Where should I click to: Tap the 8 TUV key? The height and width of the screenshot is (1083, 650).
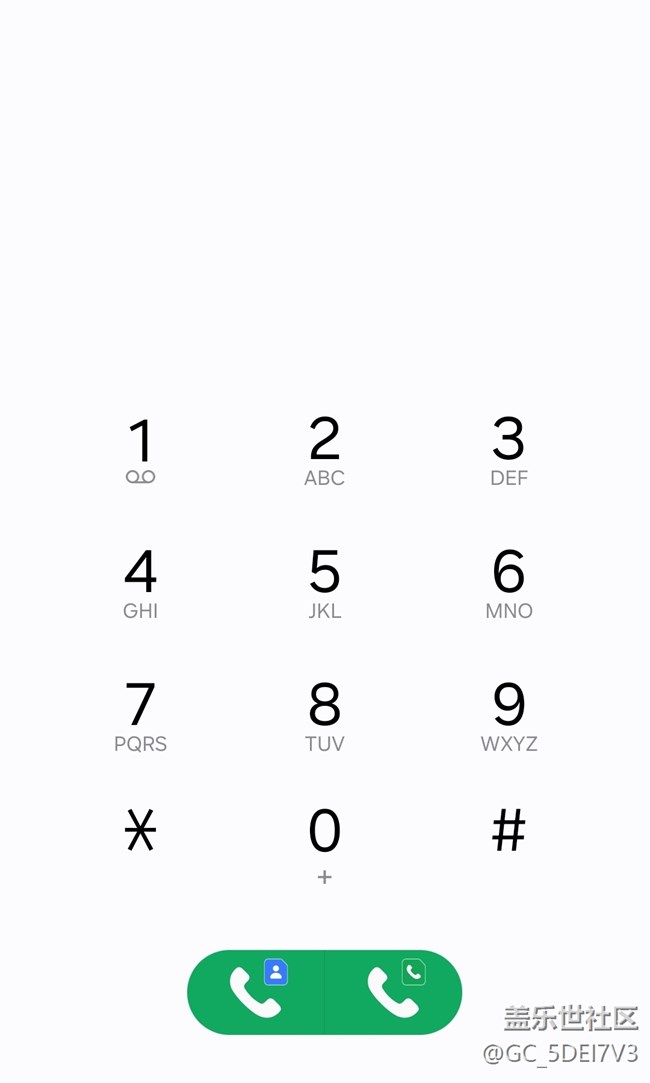(324, 717)
